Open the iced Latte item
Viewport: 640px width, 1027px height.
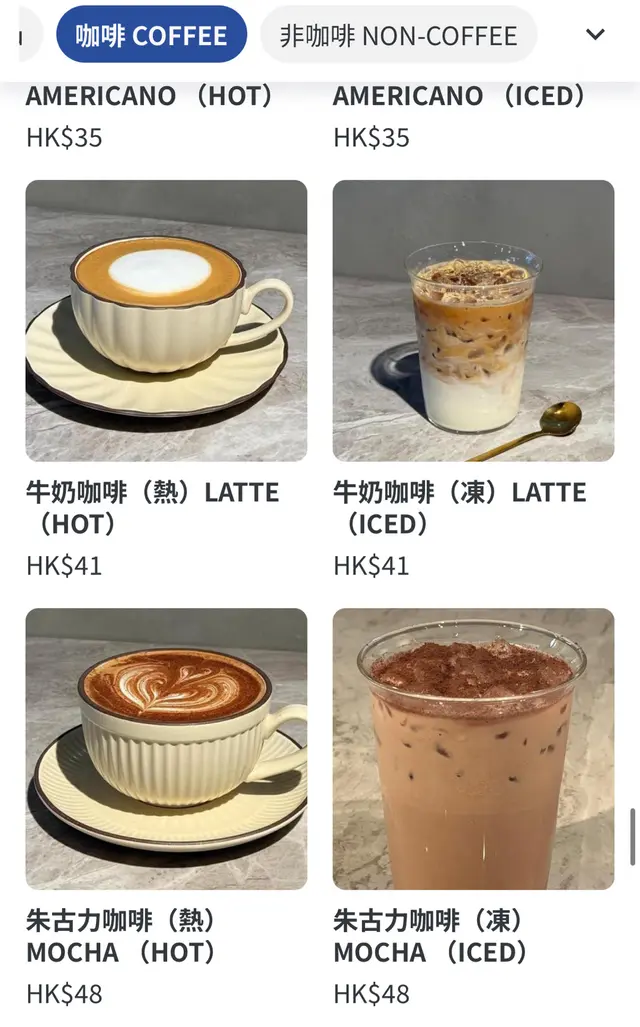473,320
